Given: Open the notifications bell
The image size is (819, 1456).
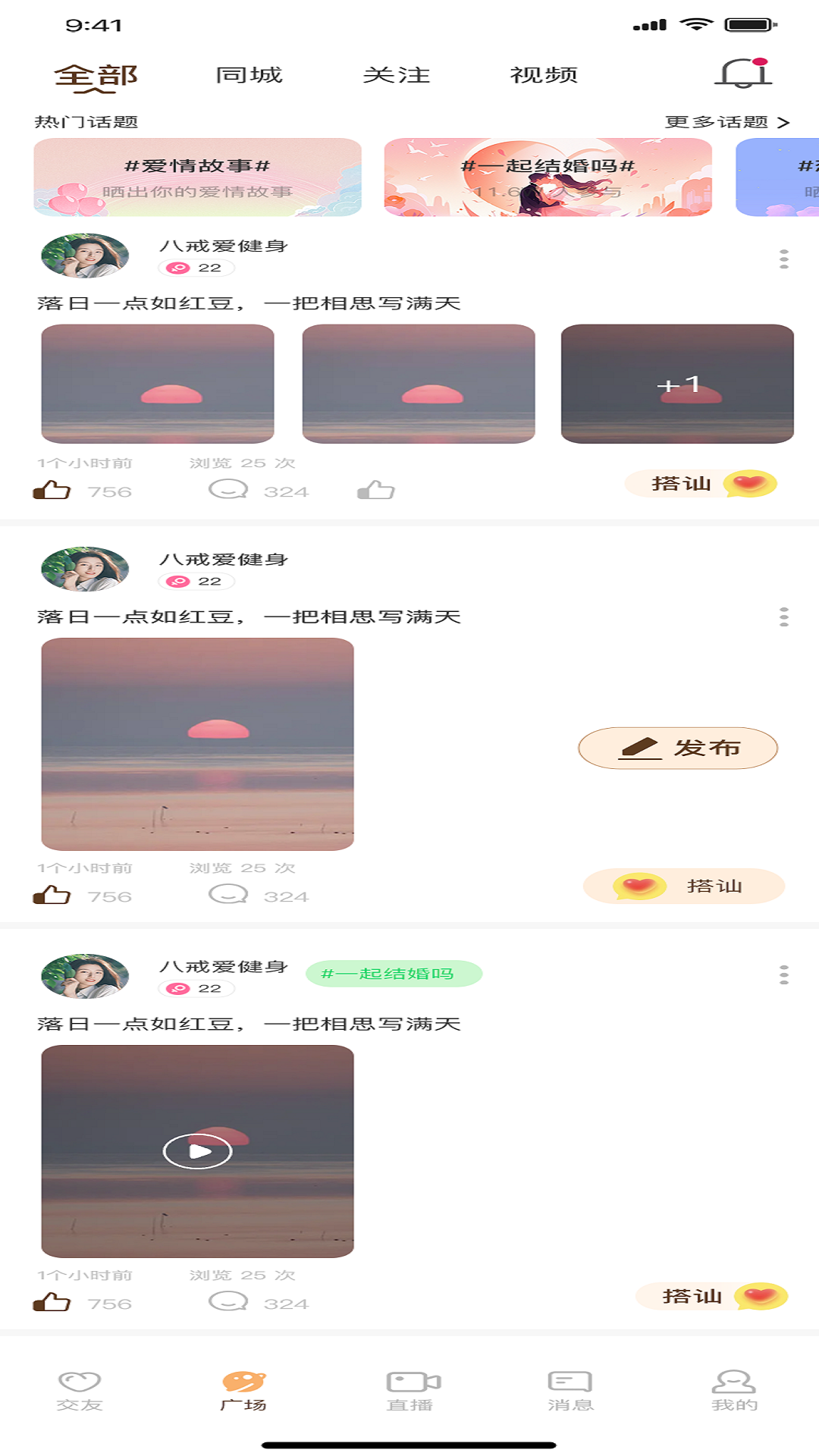Looking at the screenshot, I should coord(743,74).
